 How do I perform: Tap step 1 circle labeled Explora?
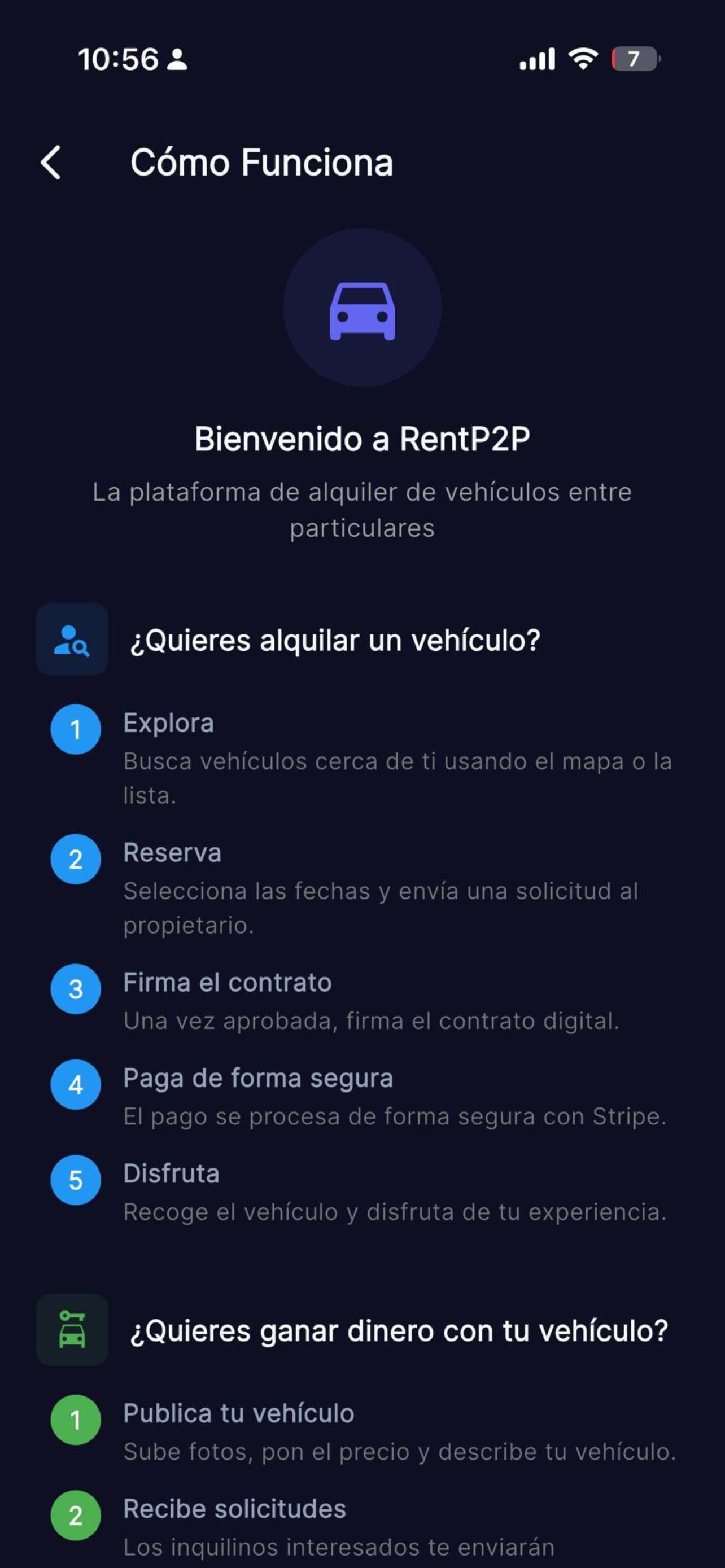pos(76,730)
